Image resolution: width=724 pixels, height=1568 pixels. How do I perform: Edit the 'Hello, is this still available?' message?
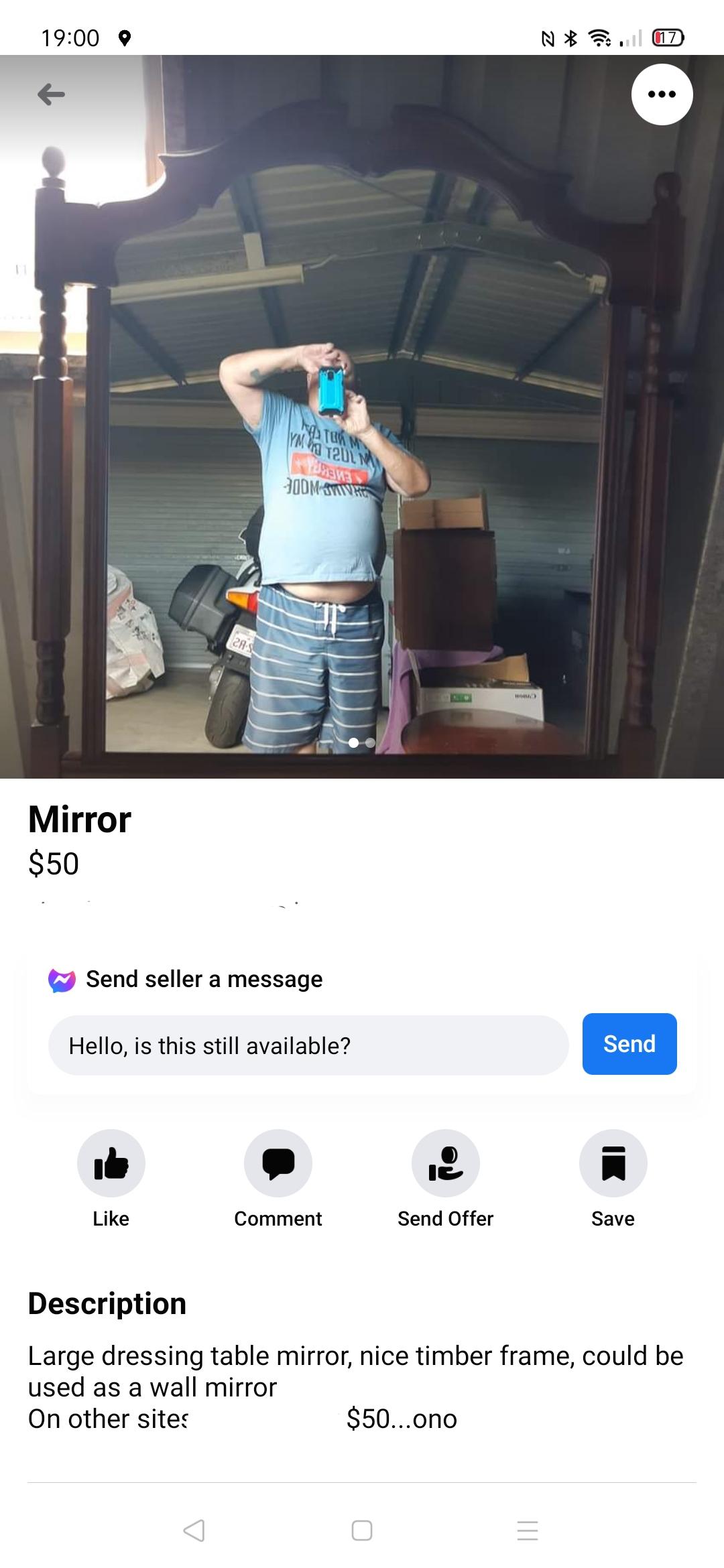308,1045
